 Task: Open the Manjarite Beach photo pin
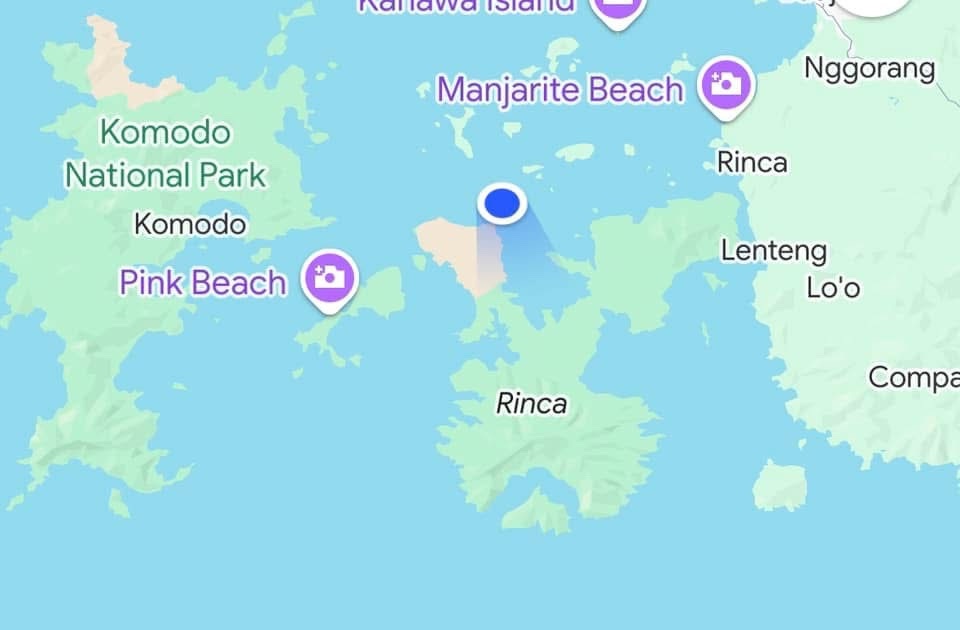[x=726, y=85]
